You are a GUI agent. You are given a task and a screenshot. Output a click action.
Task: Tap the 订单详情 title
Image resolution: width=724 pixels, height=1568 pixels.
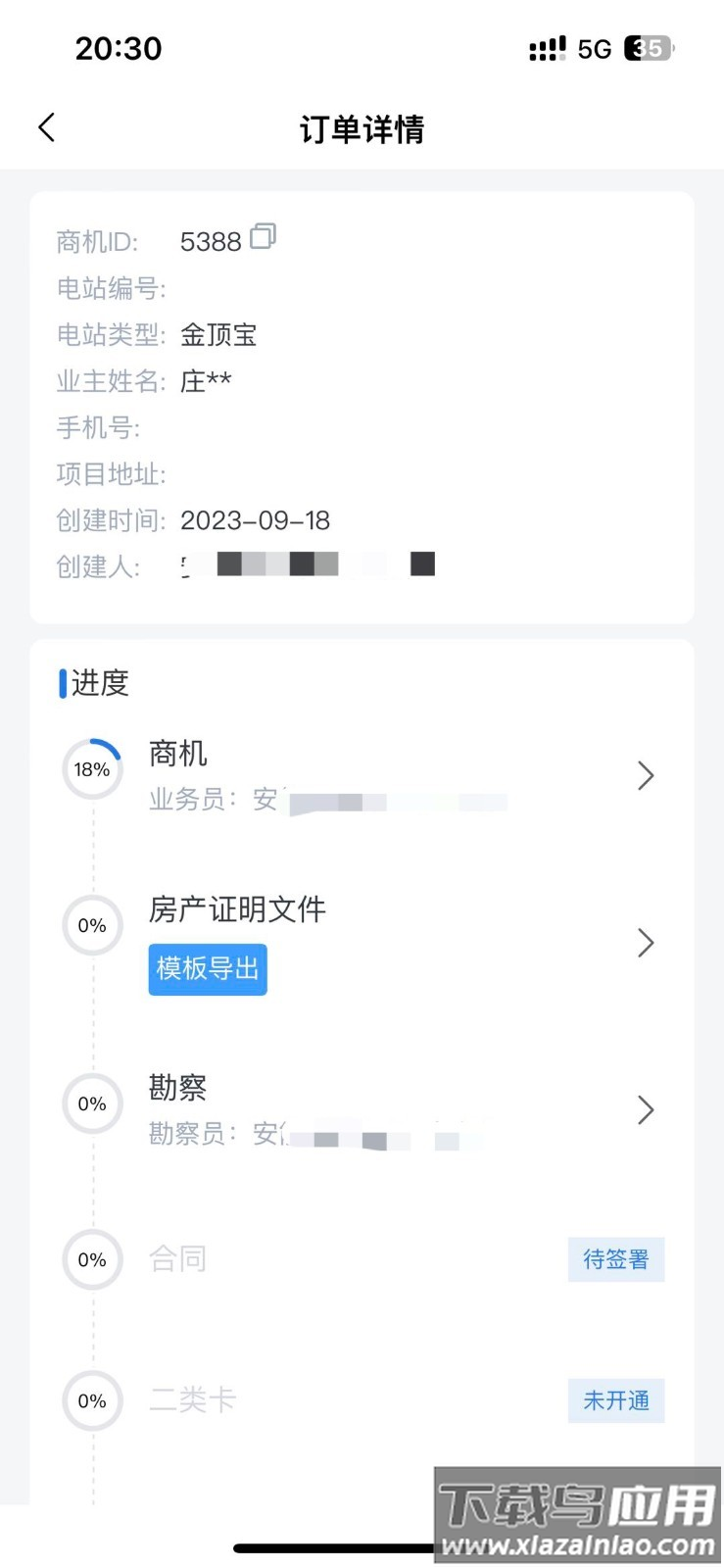click(x=362, y=128)
